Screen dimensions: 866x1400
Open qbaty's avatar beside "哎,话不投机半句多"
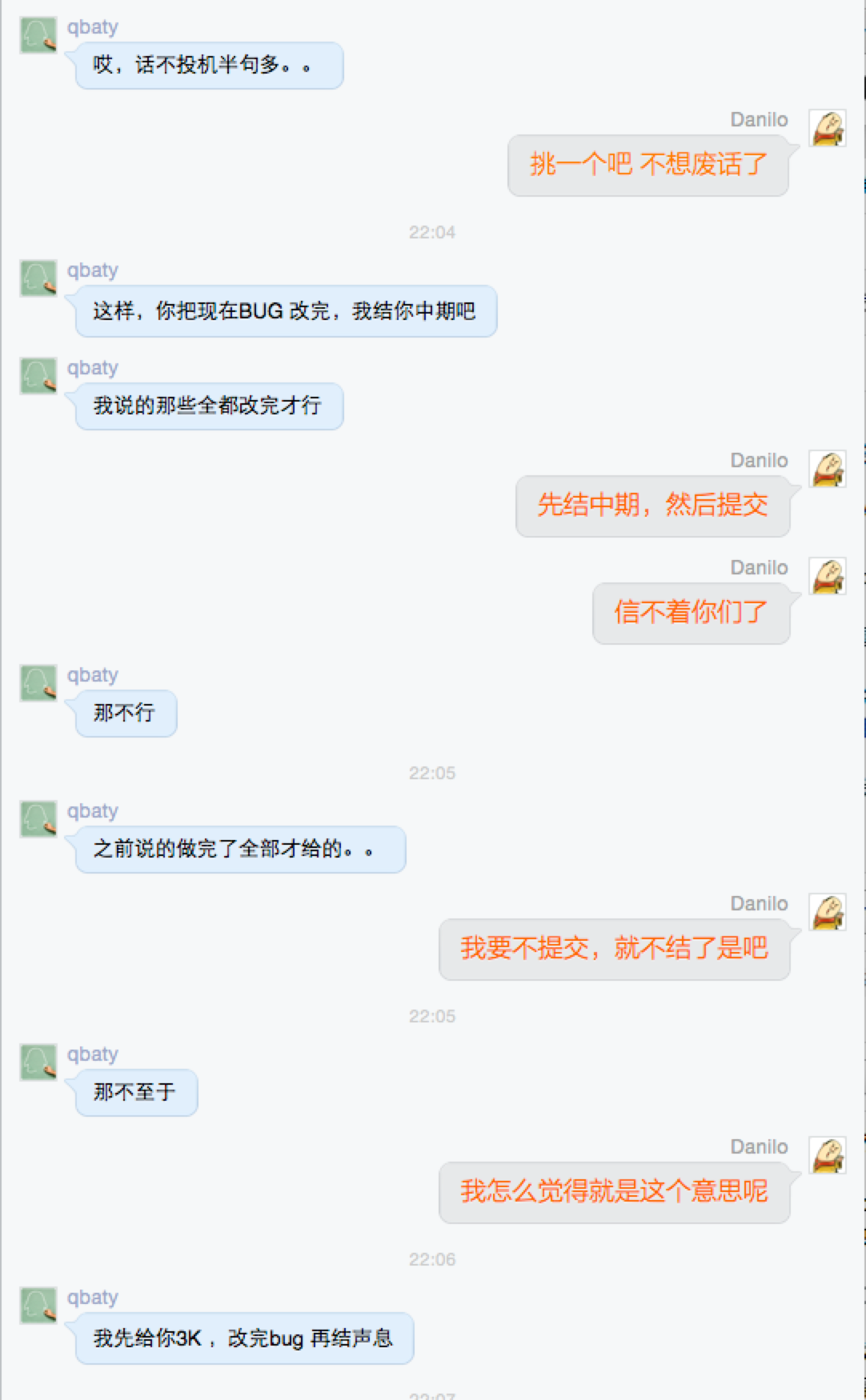(38, 35)
